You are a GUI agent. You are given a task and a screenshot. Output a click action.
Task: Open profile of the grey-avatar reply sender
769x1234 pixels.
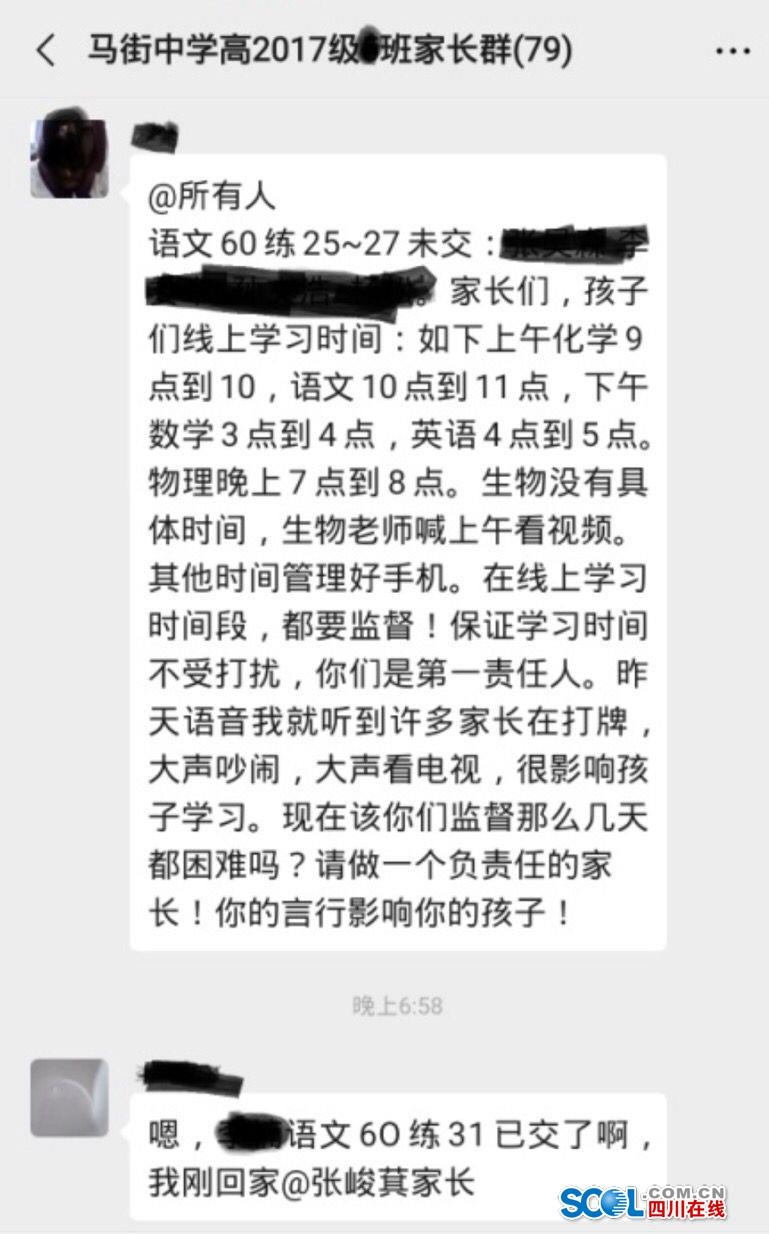pos(69,1097)
